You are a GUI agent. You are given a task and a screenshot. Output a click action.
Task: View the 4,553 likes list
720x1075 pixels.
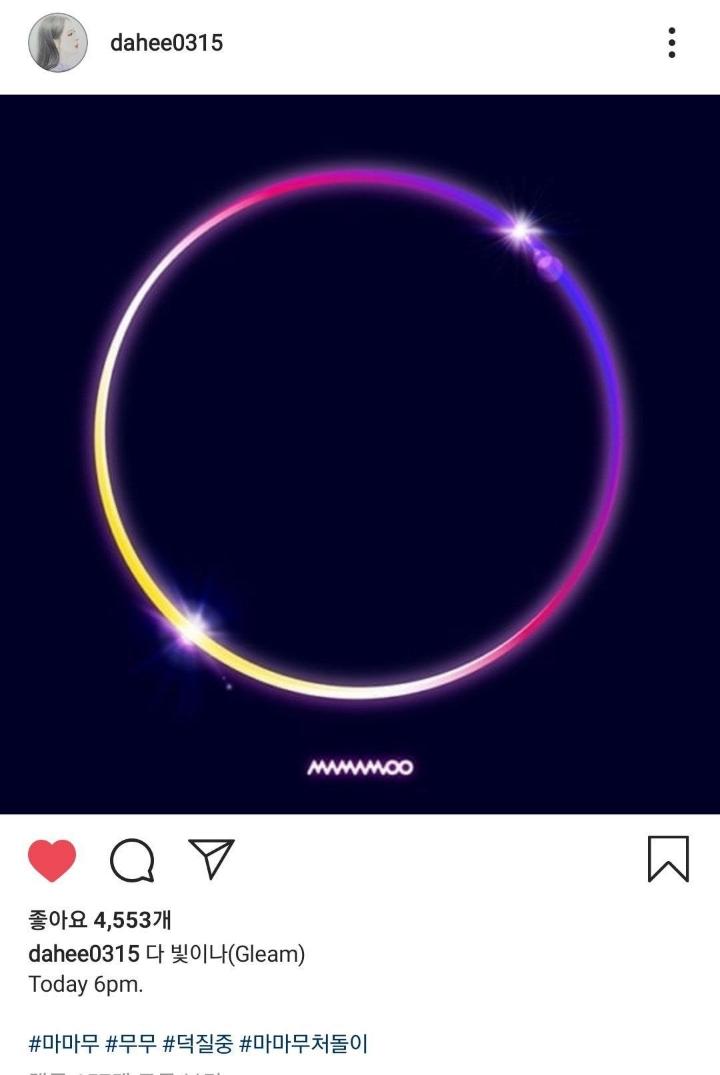point(100,920)
